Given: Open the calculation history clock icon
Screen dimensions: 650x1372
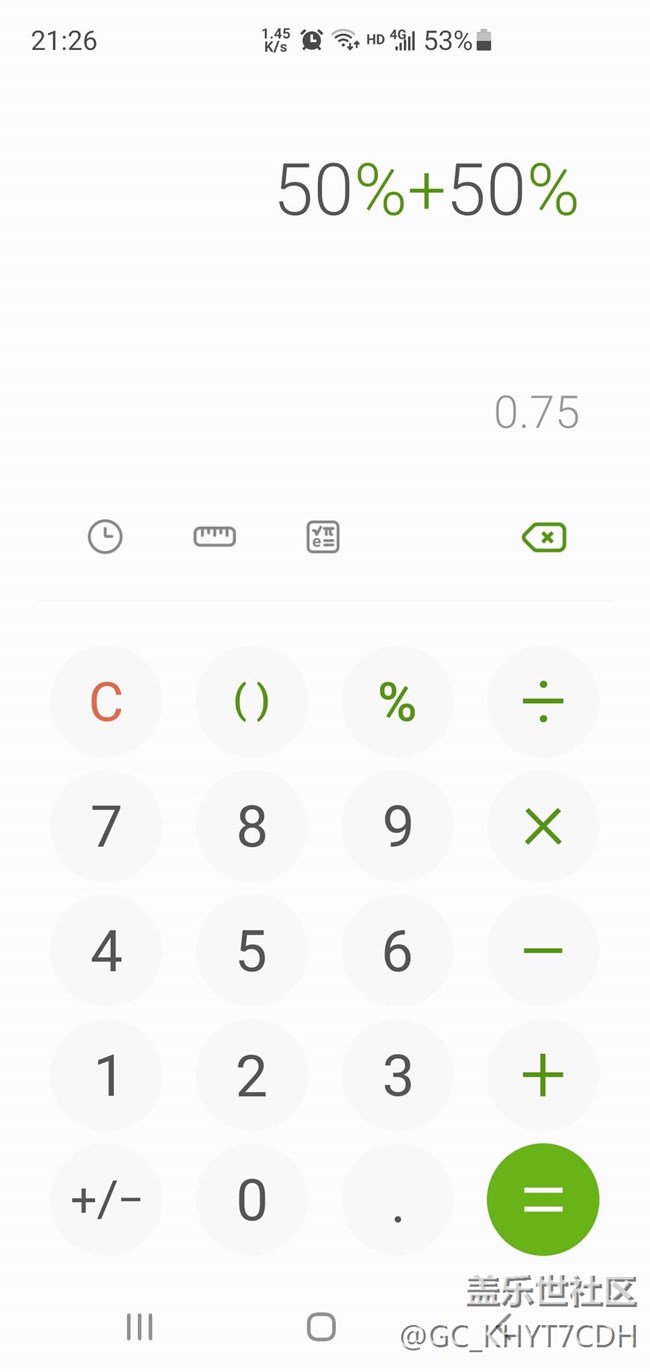Looking at the screenshot, I should coord(105,537).
